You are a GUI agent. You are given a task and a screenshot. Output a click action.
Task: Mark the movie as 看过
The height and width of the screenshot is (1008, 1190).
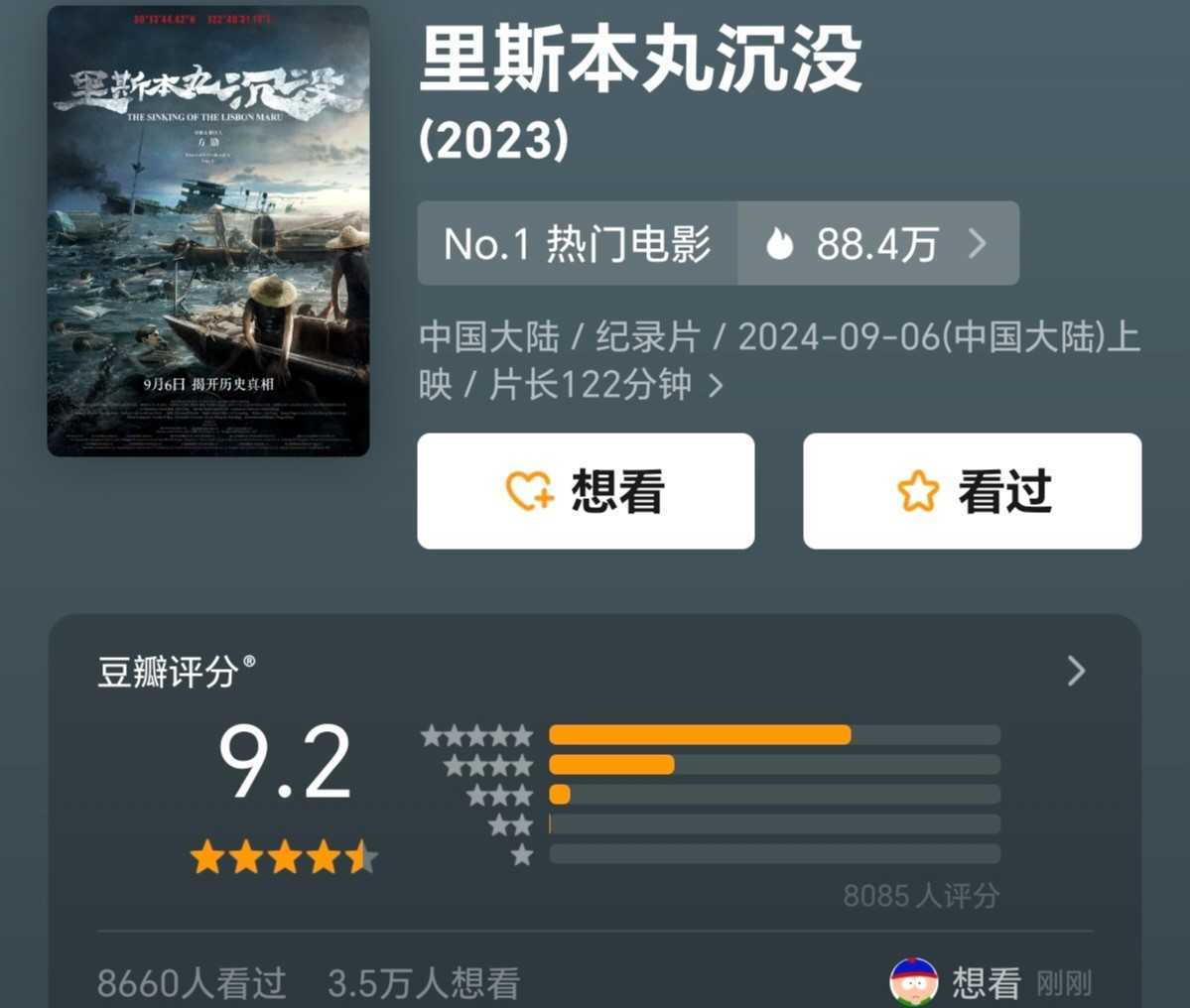pos(972,491)
